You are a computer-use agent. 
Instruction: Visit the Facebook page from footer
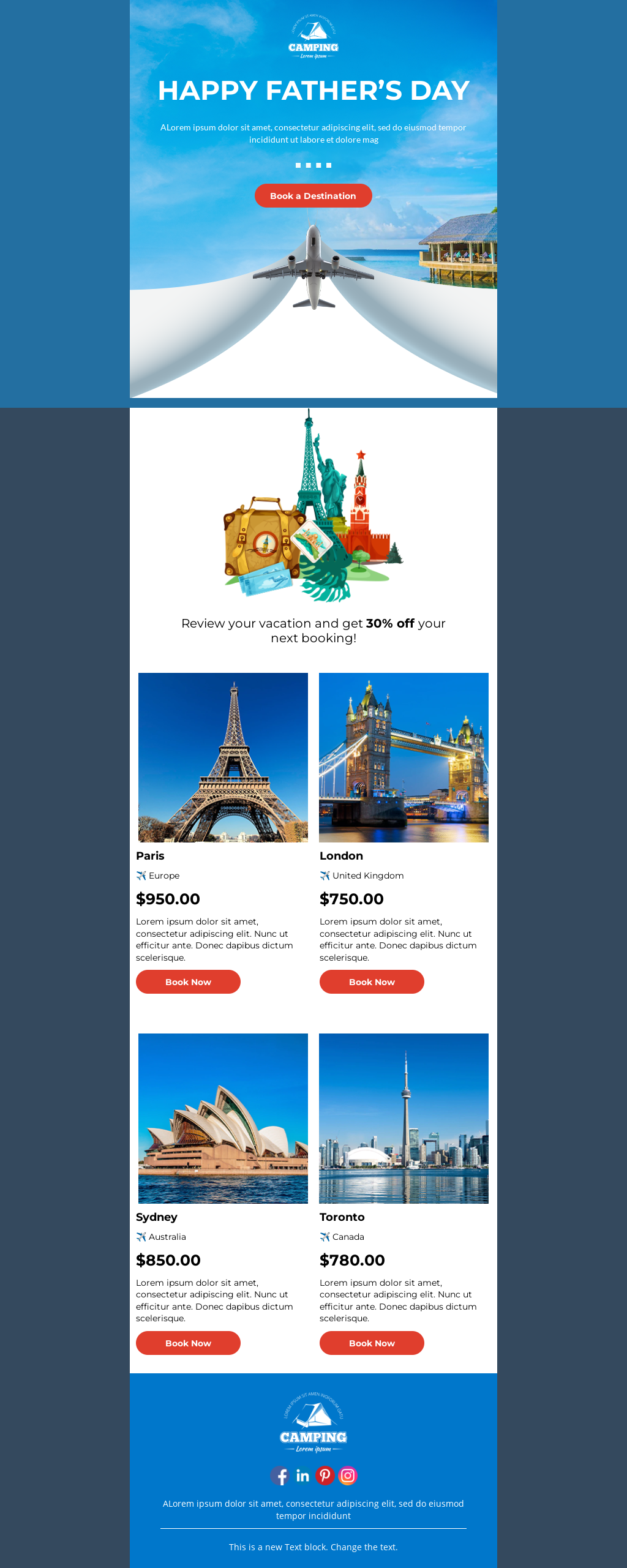coord(280,1476)
